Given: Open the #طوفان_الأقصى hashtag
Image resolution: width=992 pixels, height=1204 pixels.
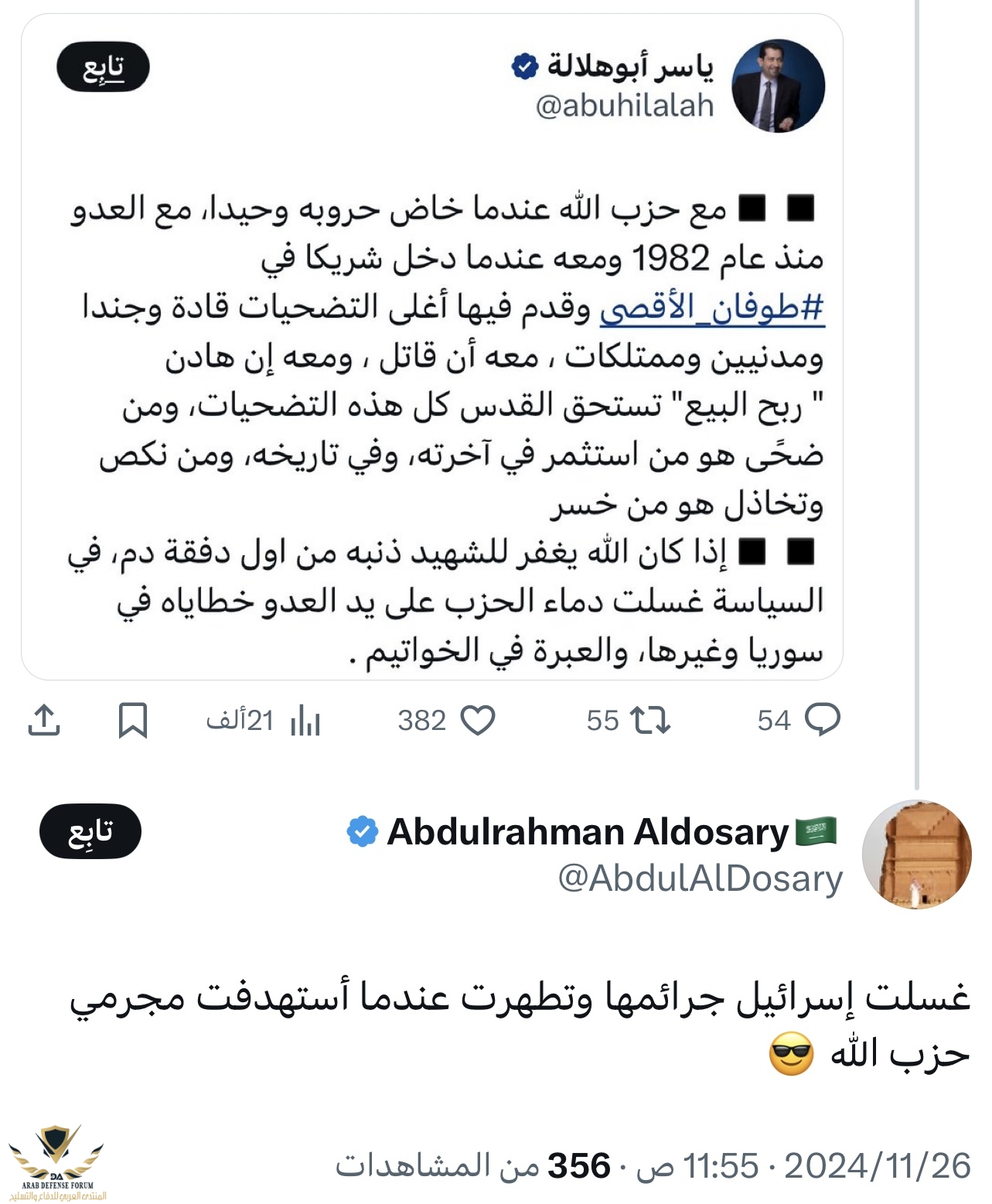Looking at the screenshot, I should coord(712,307).
